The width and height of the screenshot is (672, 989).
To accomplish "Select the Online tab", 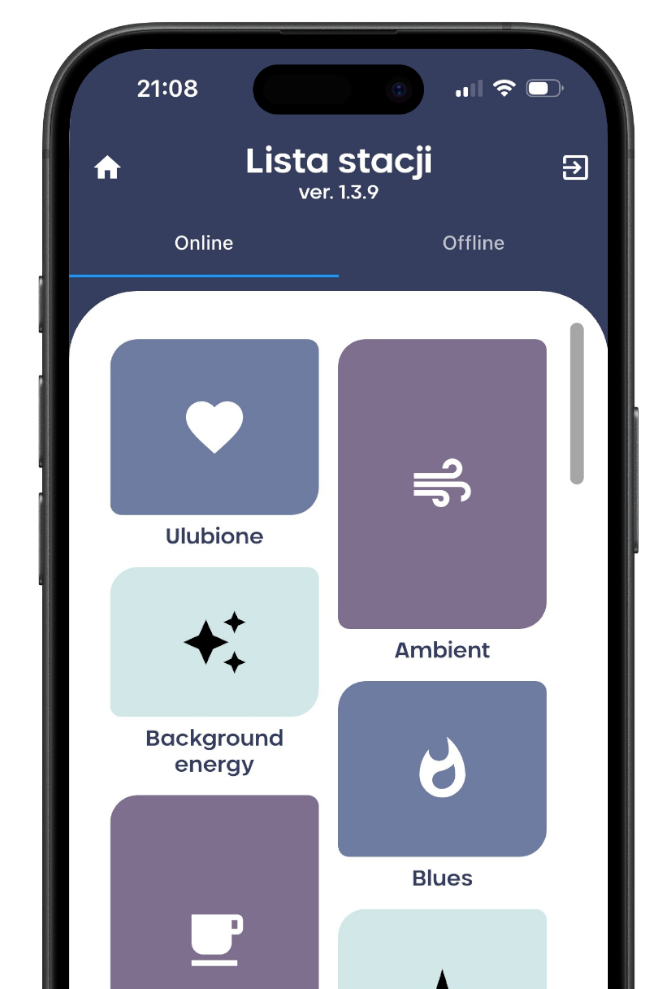I will [204, 243].
